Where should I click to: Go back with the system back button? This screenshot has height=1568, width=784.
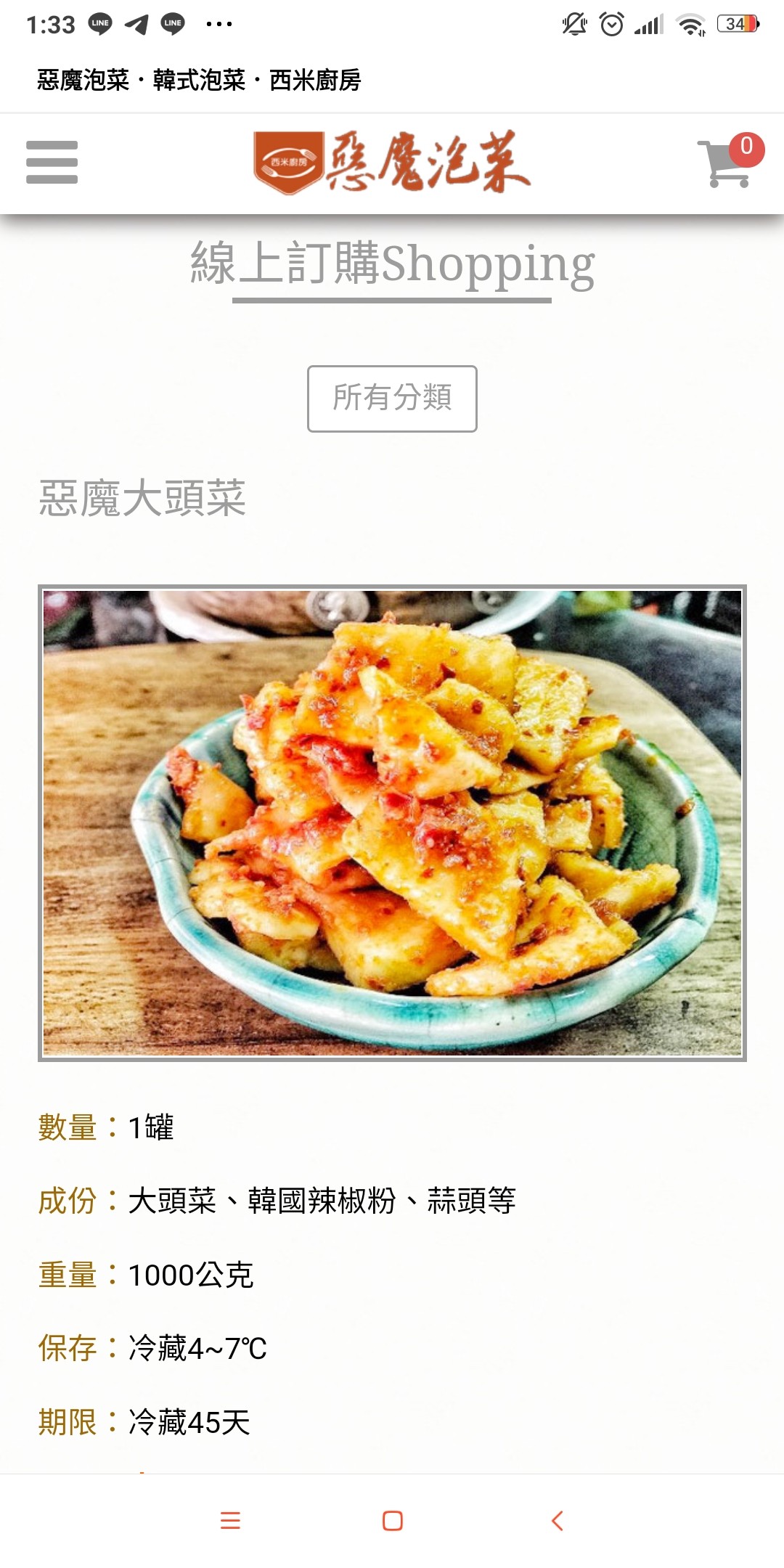(557, 1520)
